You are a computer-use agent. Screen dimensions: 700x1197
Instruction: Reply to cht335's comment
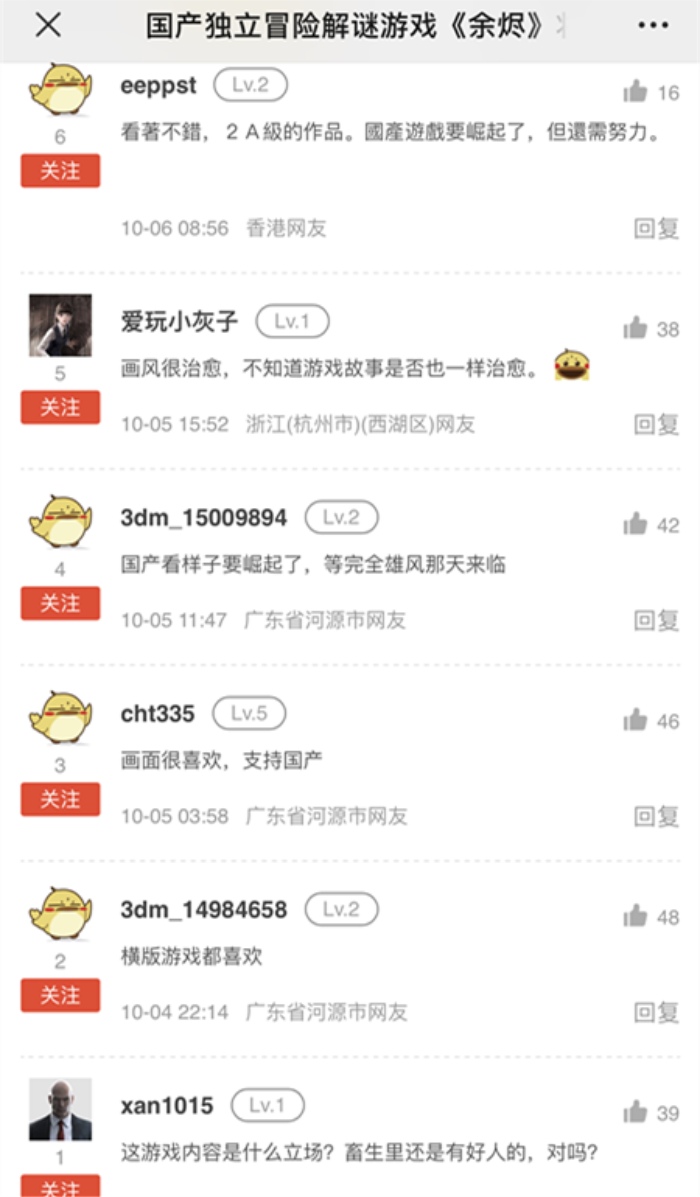(x=657, y=816)
